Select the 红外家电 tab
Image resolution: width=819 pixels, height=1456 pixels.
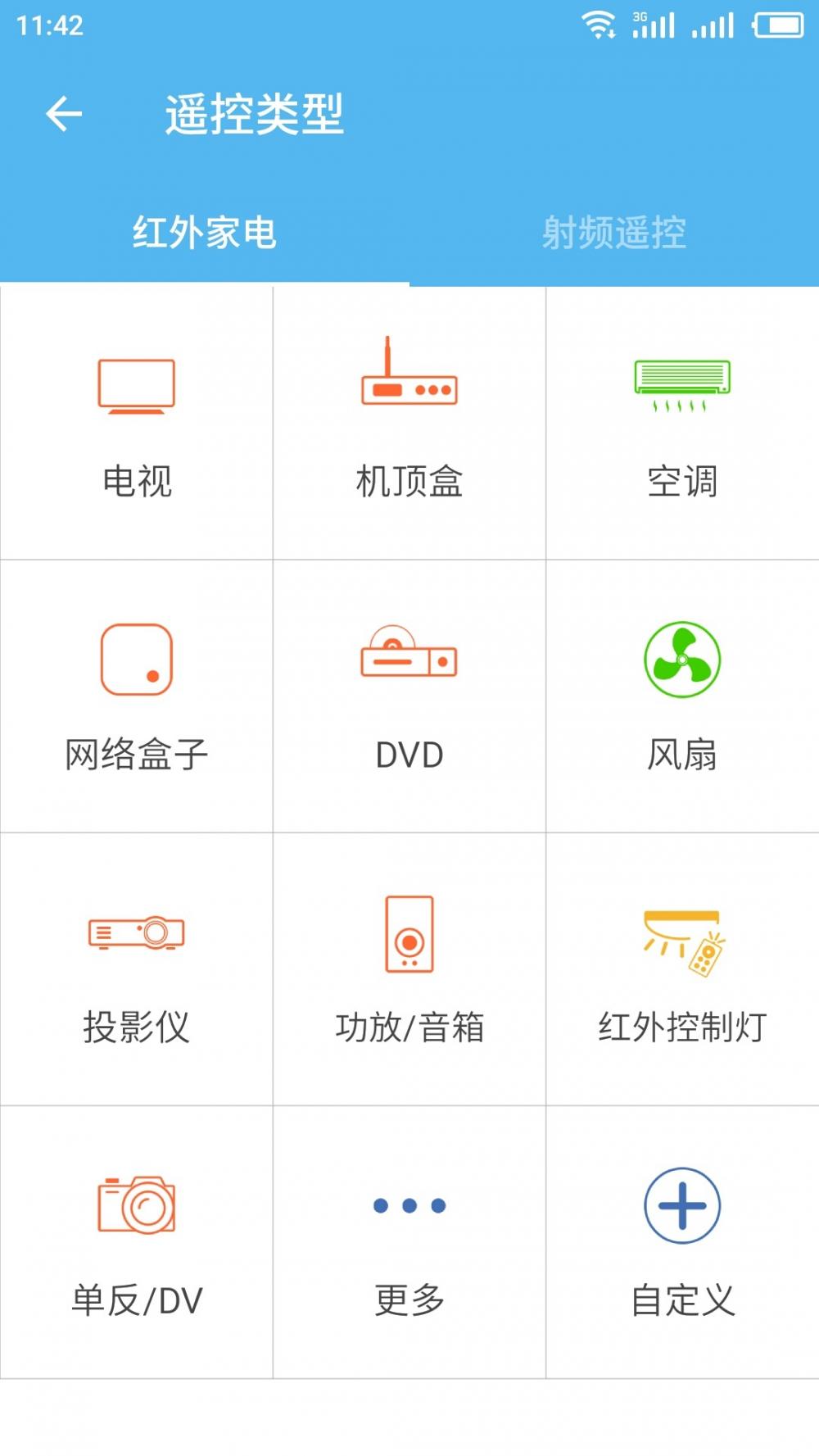point(205,233)
